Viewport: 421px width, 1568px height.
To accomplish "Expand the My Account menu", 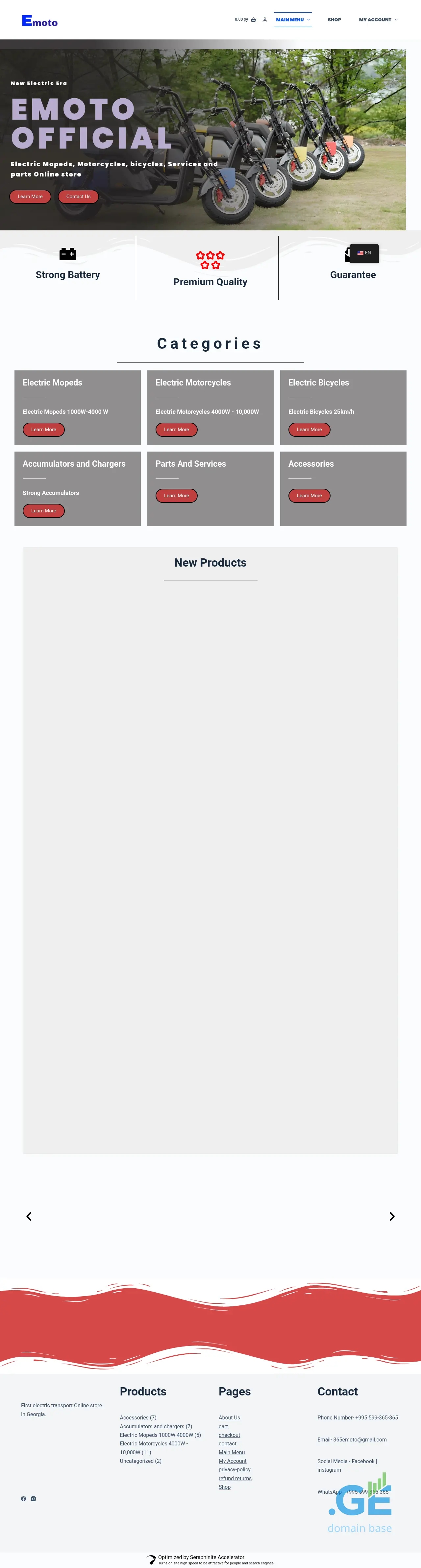I will (378, 19).
